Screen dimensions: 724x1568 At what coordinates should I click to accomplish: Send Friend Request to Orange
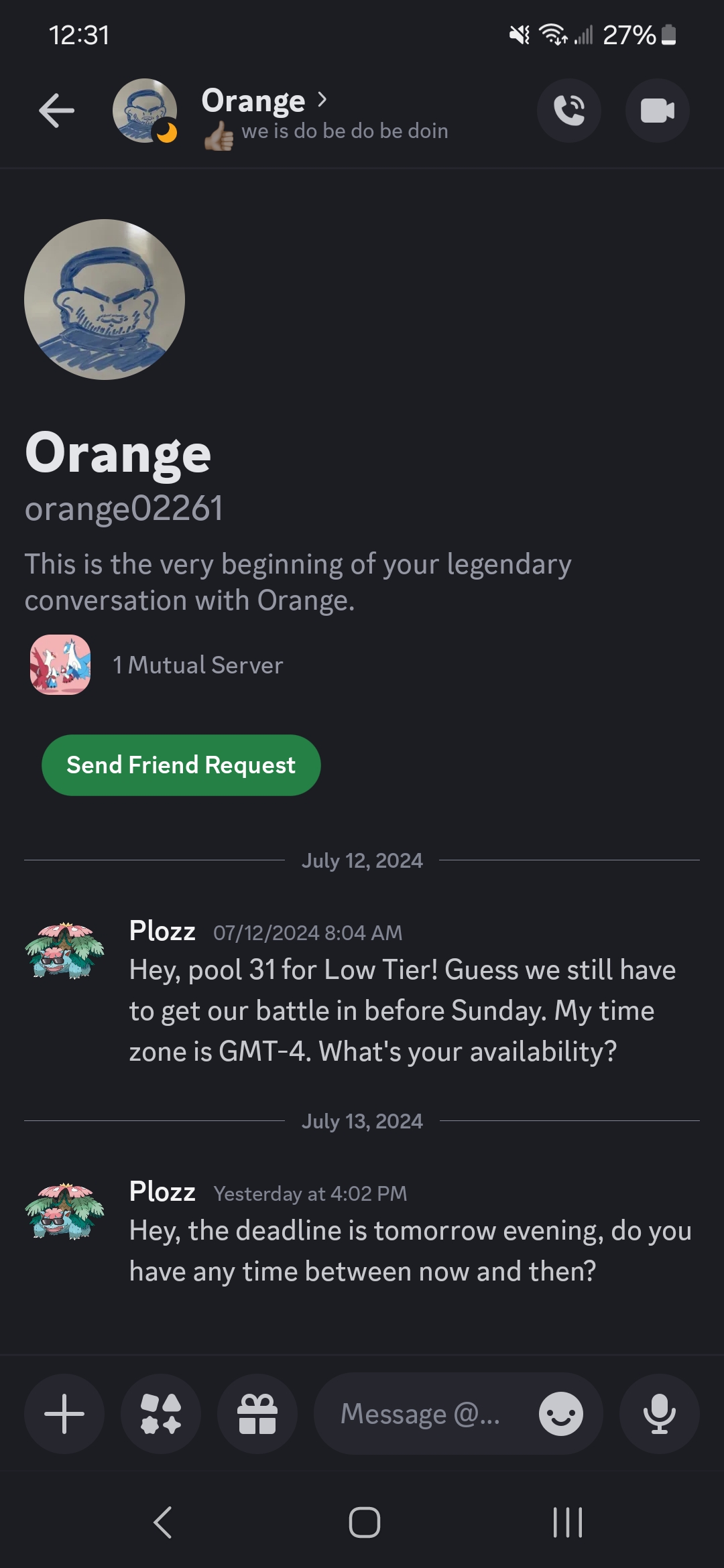[x=181, y=765]
